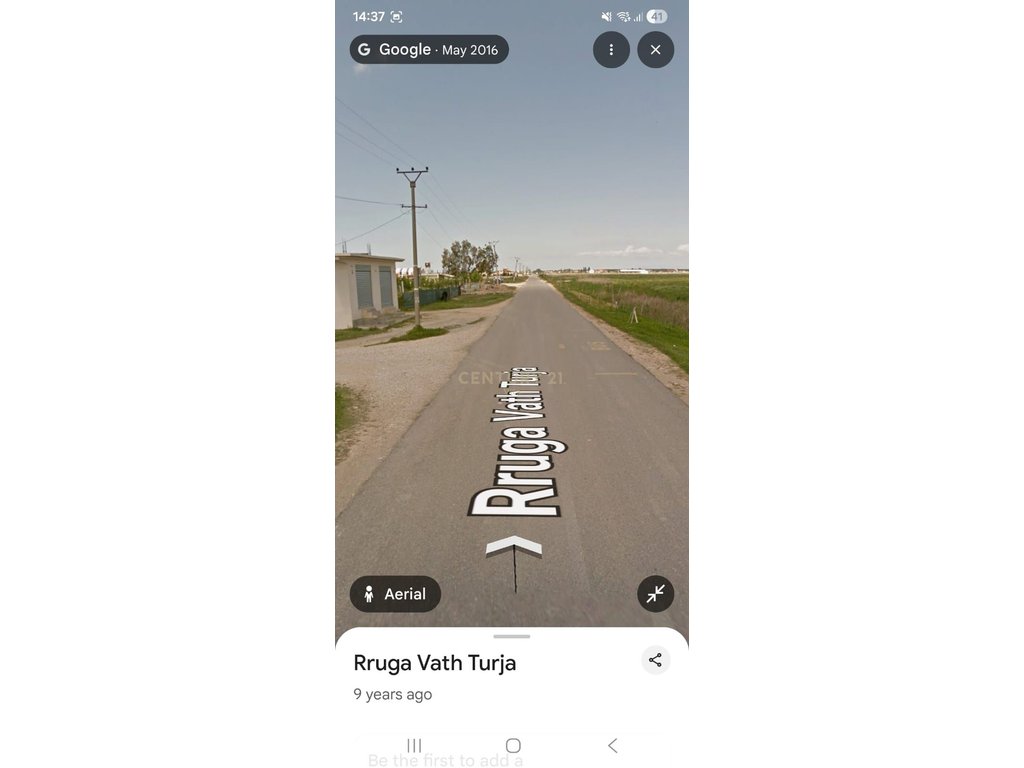Switch to Aerial view
The image size is (1024, 768).
pyautogui.click(x=395, y=594)
